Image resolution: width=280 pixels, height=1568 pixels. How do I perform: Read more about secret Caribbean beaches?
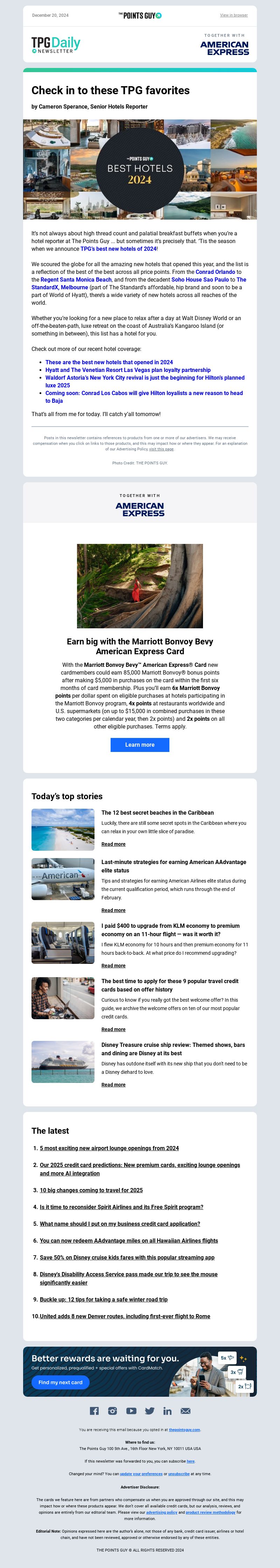coord(113,844)
